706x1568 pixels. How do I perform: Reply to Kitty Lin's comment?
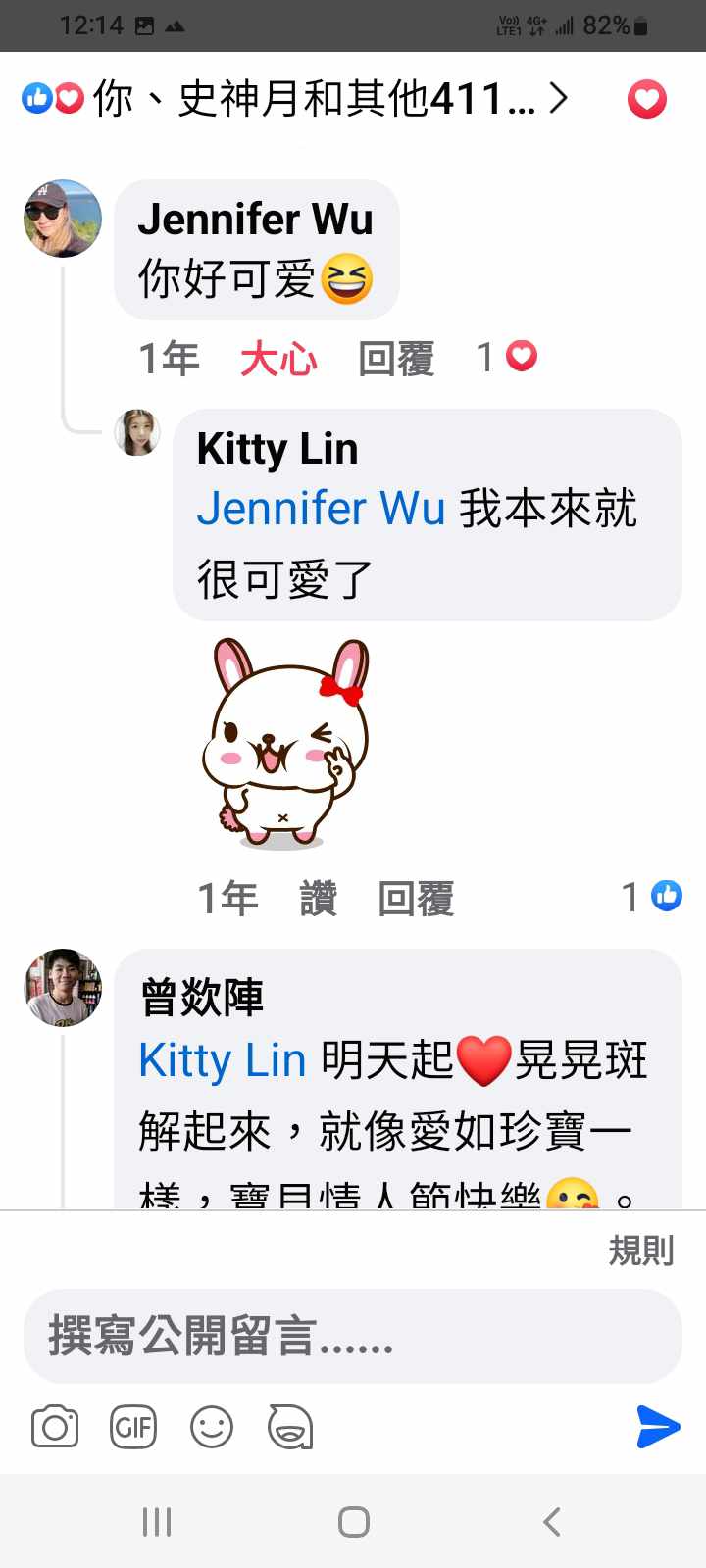[416, 898]
